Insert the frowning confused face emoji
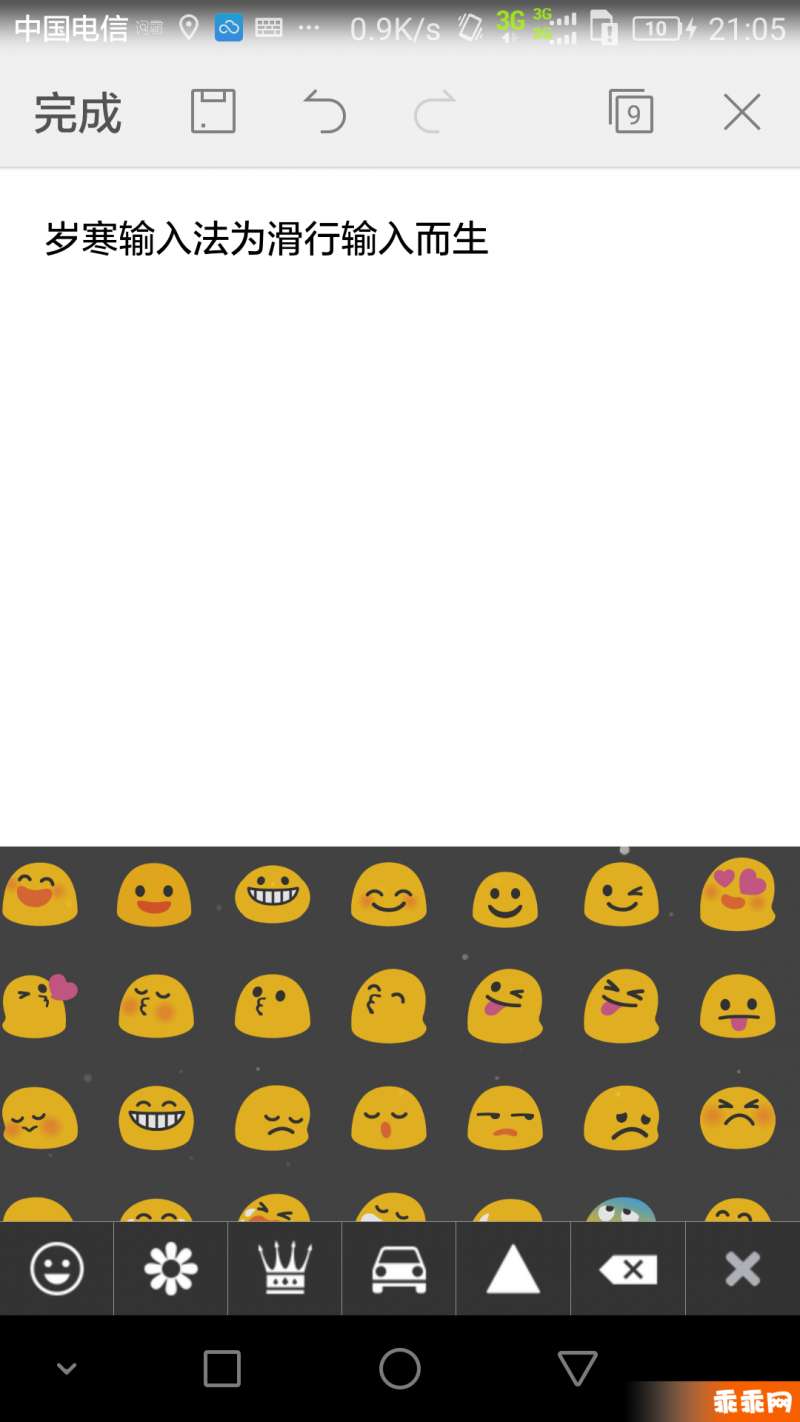Screen dimensions: 800x1422 621,1117
